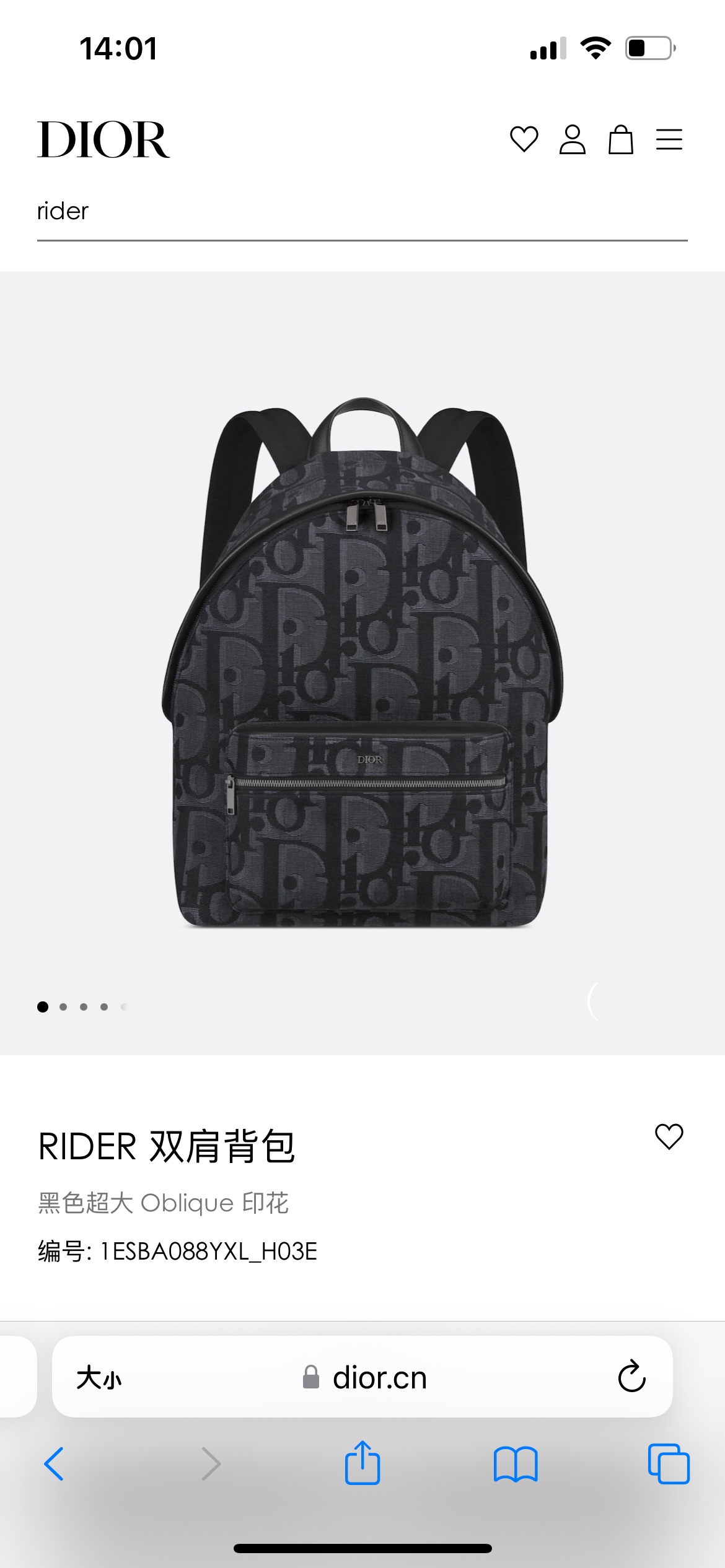This screenshot has width=725, height=1568.
Task: Open the shopping bag
Action: 620,139
